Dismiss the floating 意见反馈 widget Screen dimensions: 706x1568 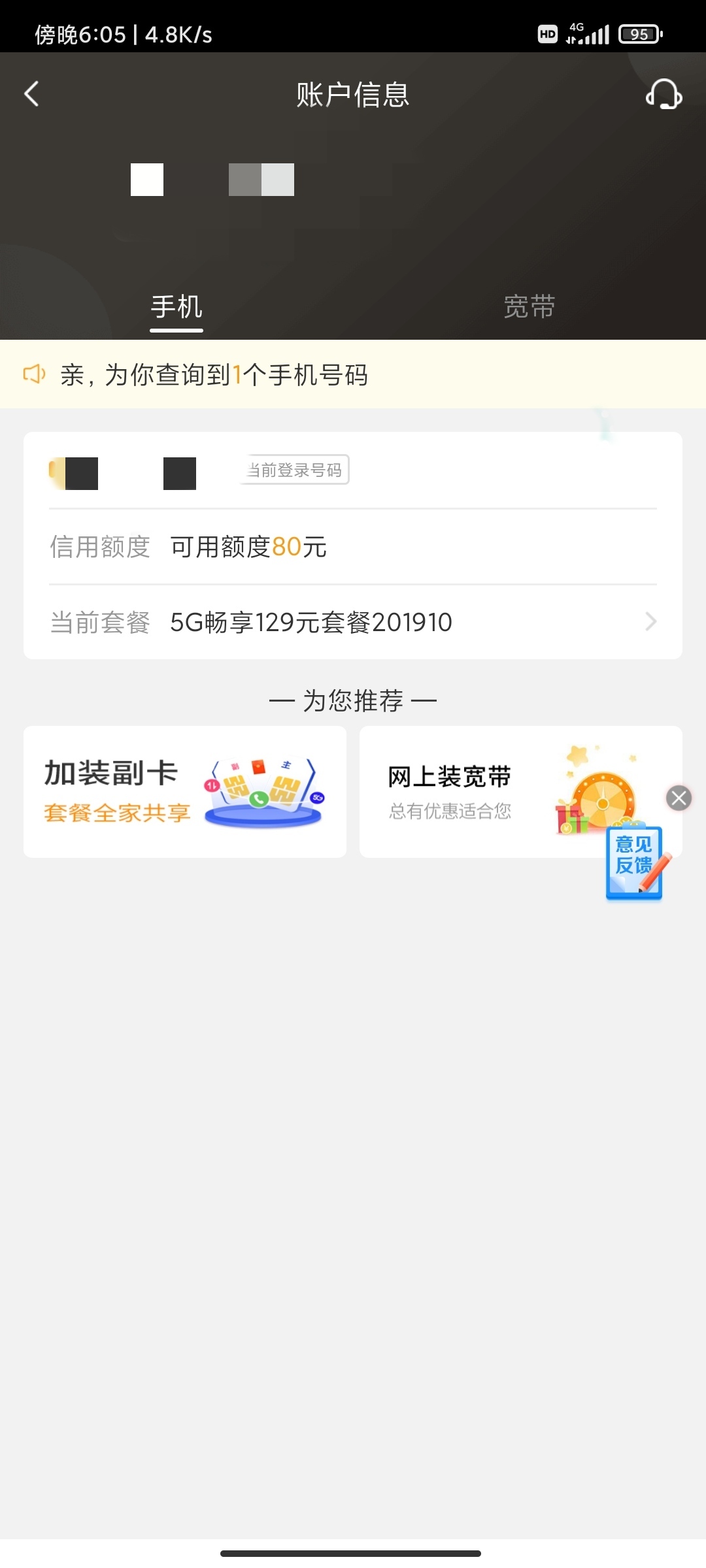click(x=679, y=798)
